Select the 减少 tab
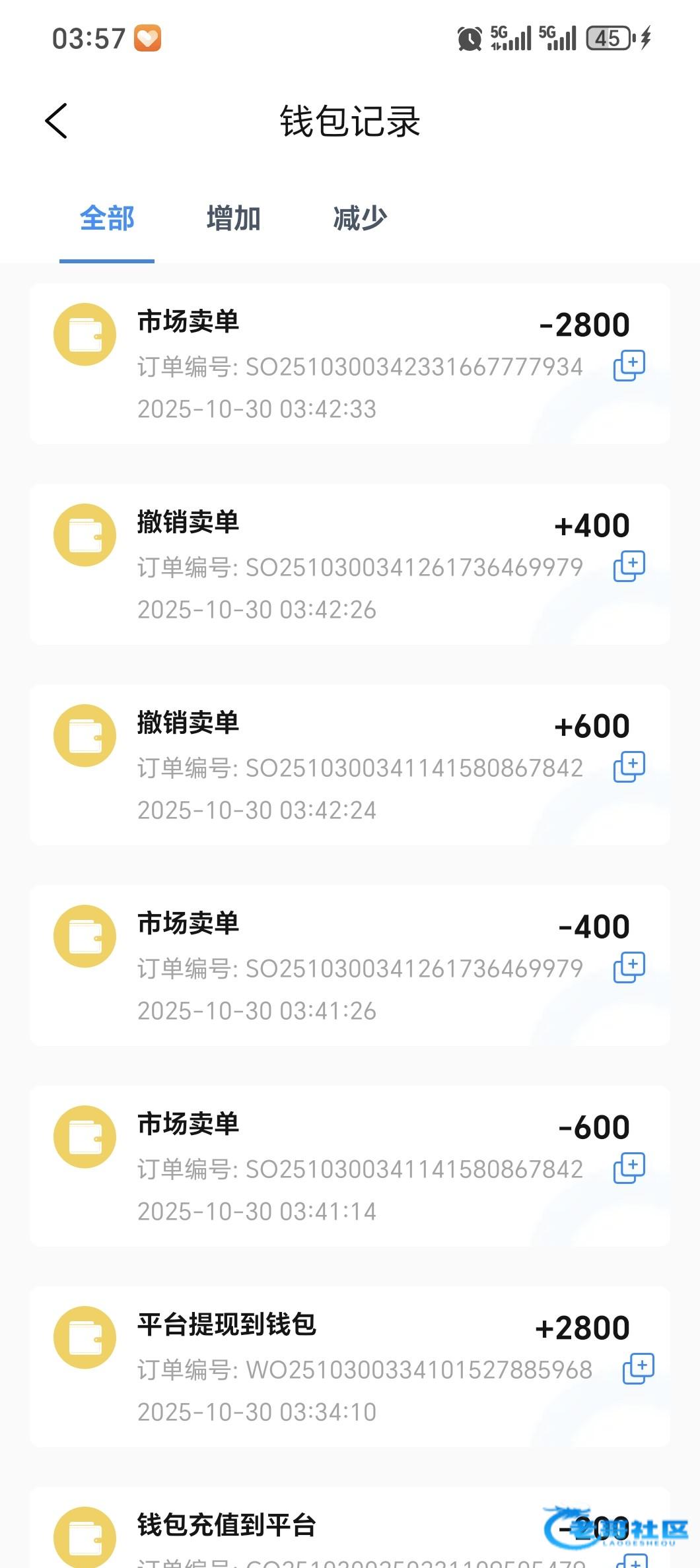The image size is (700, 1568). click(x=360, y=218)
